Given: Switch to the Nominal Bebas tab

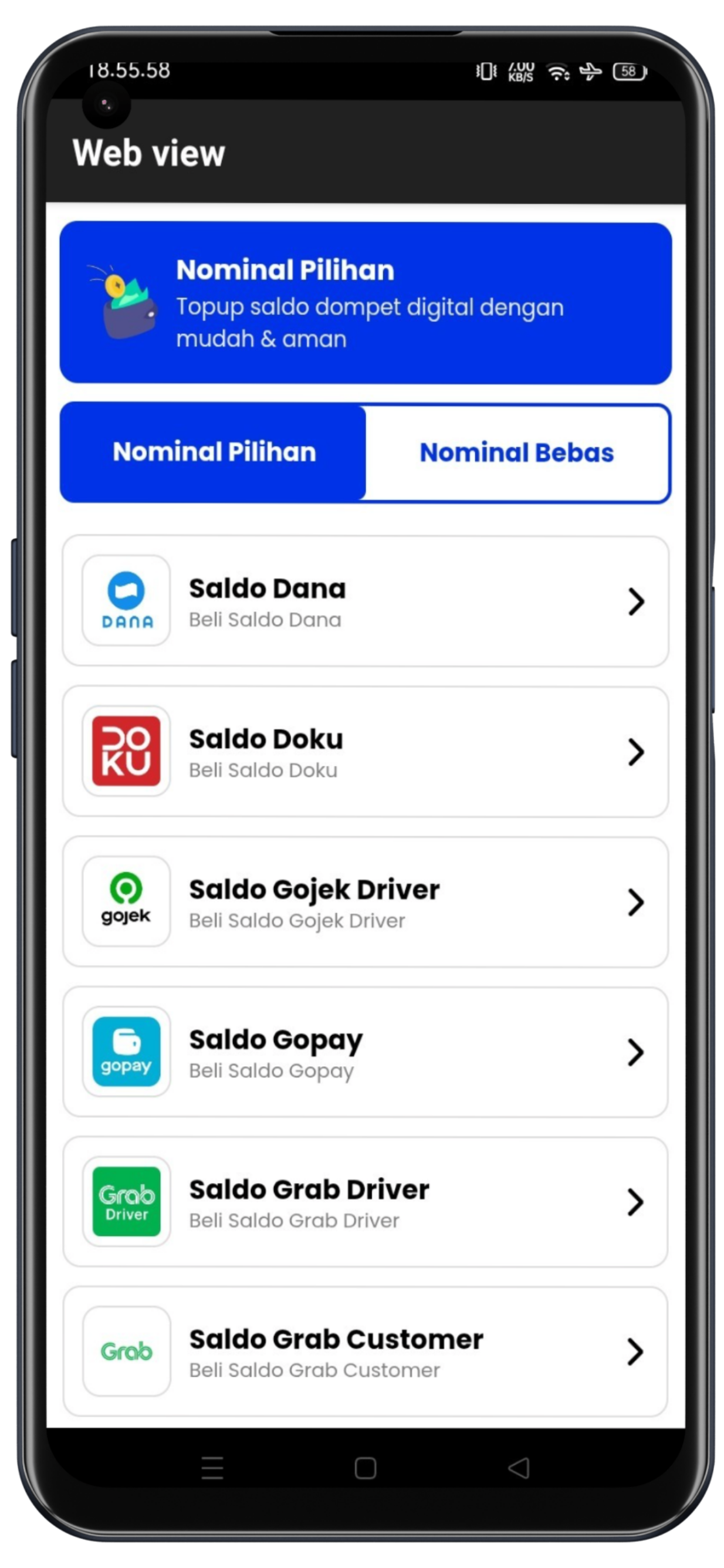Looking at the screenshot, I should pyautogui.click(x=516, y=453).
